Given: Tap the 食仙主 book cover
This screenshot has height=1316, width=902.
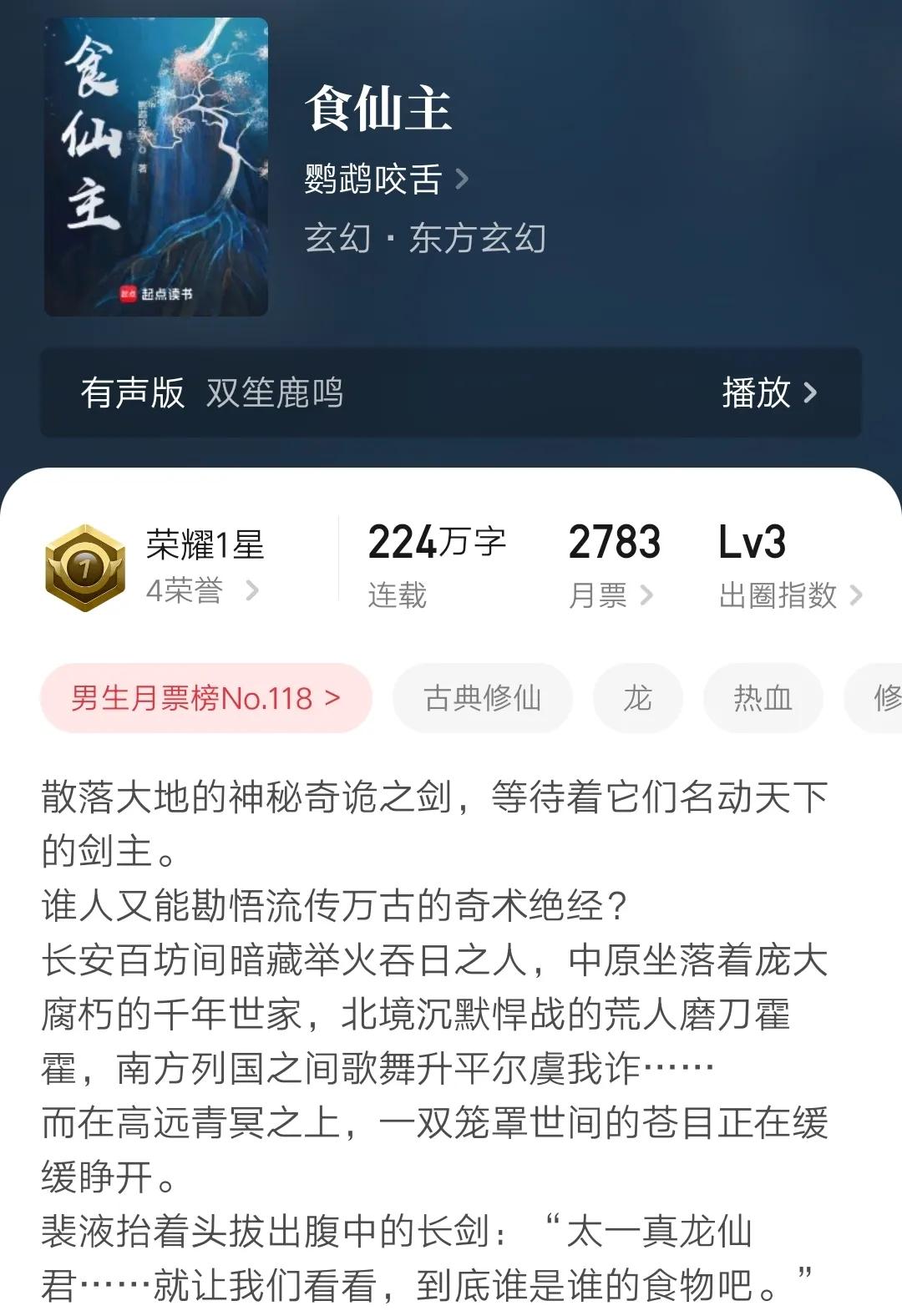Looking at the screenshot, I should (x=156, y=167).
